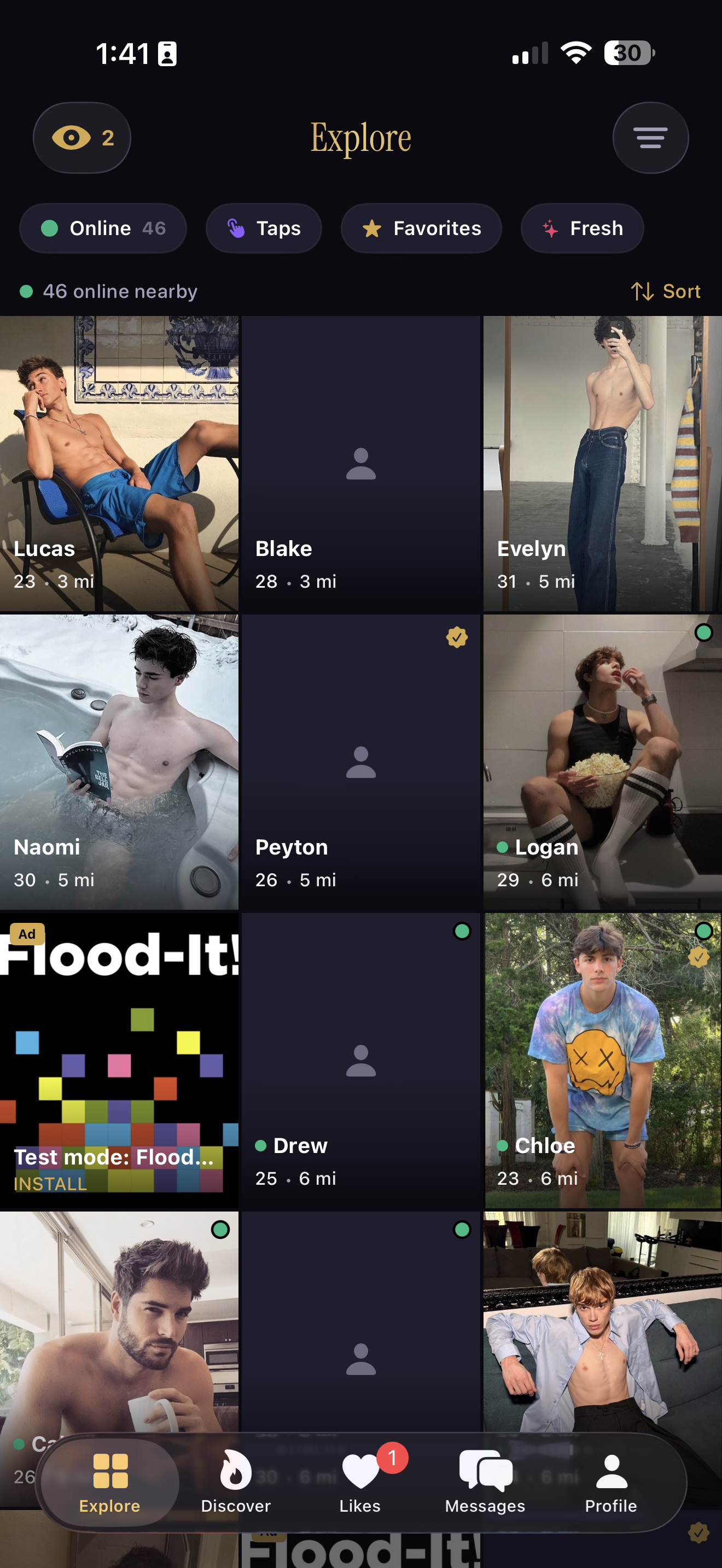Open the Sort options
722x1568 pixels.
665,291
